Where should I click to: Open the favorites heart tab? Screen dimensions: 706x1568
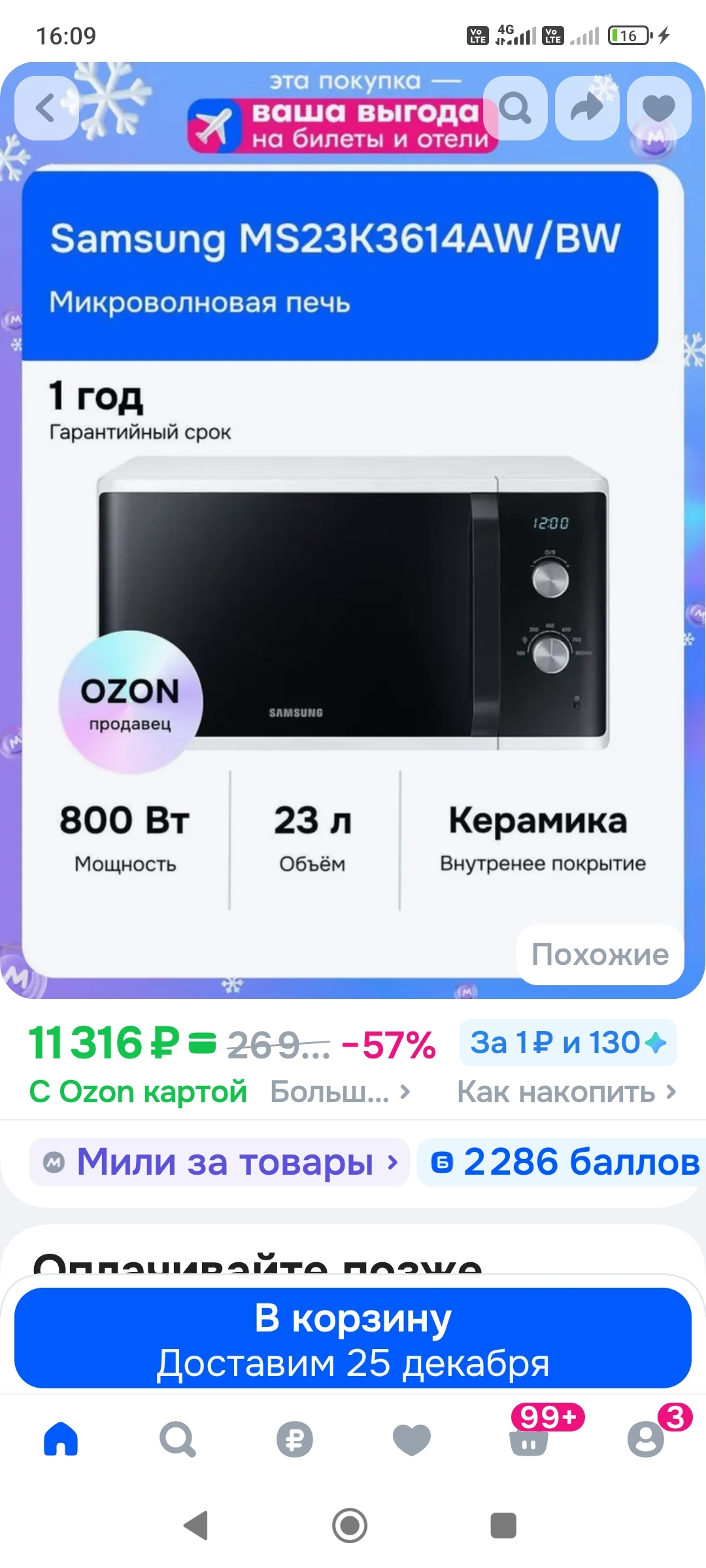pos(411,1439)
